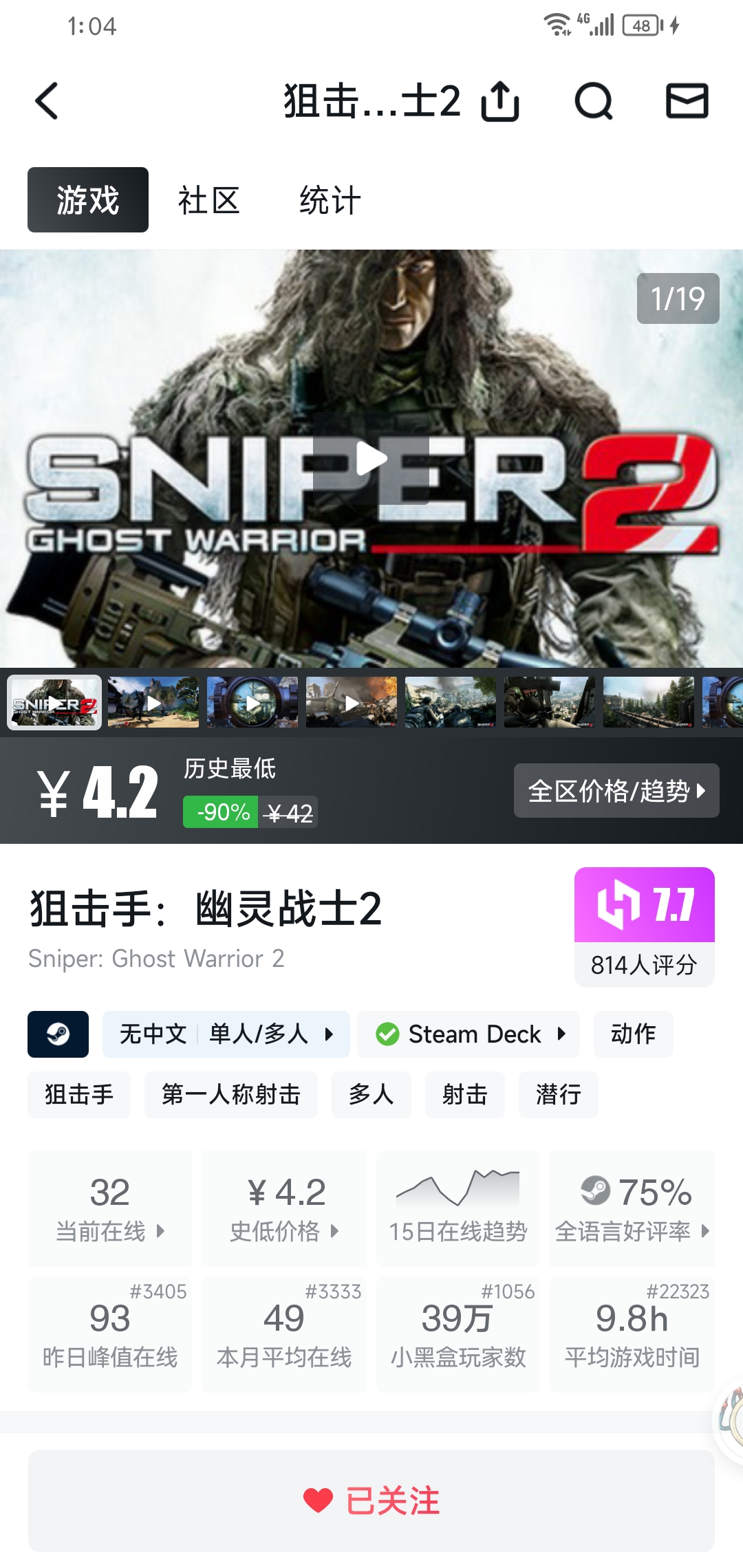This screenshot has height=1568, width=743.
Task: Tap the Steam platform icon
Action: tap(58, 1034)
